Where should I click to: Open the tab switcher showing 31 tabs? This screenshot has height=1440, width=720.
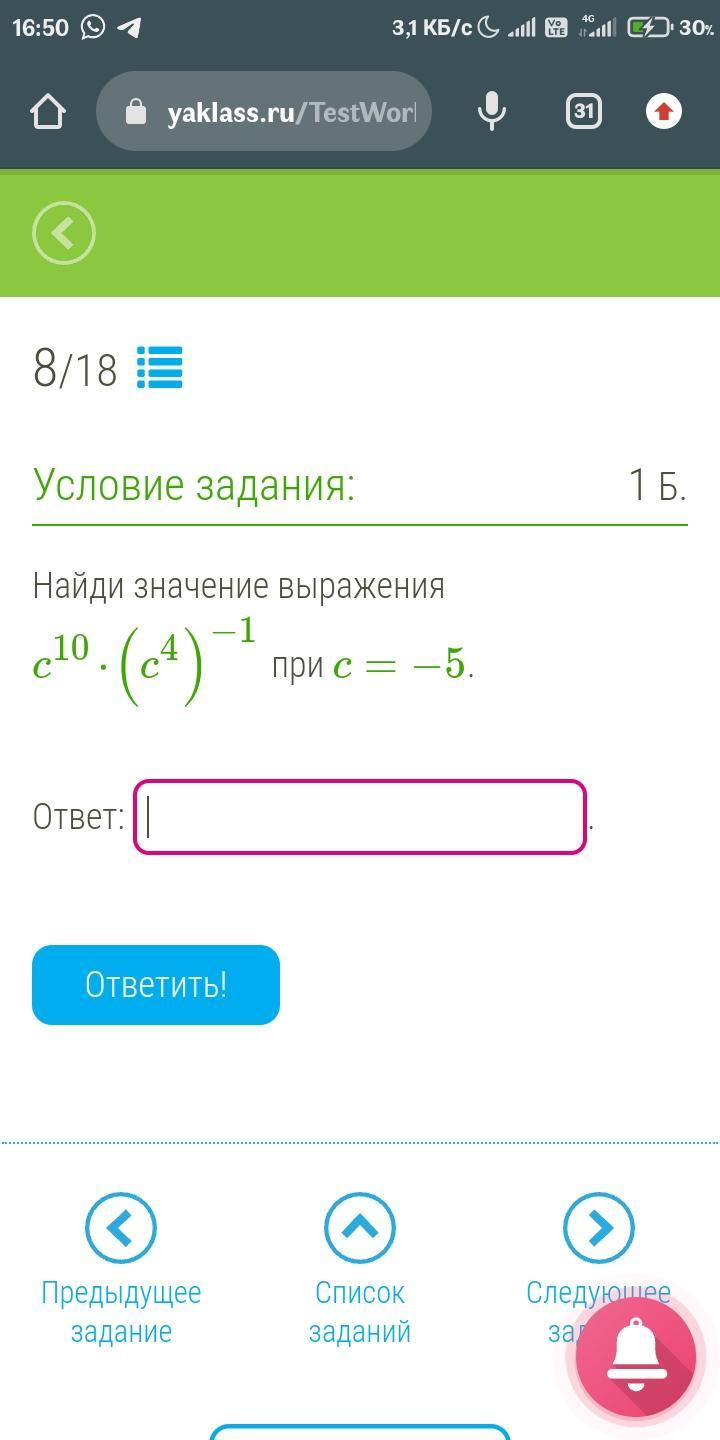tap(584, 111)
